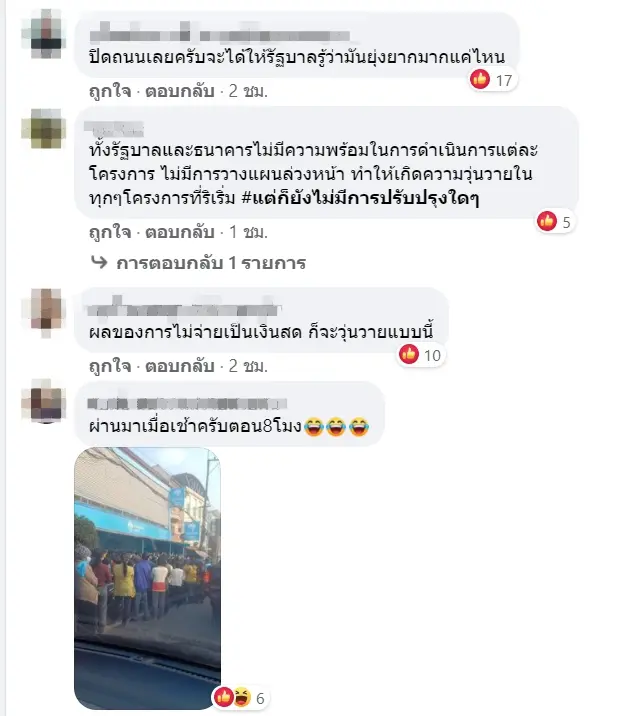The width and height of the screenshot is (618, 716).
Task: View the 5 reactions on รัฐบาลและธนาคาร comment
Action: tap(554, 222)
